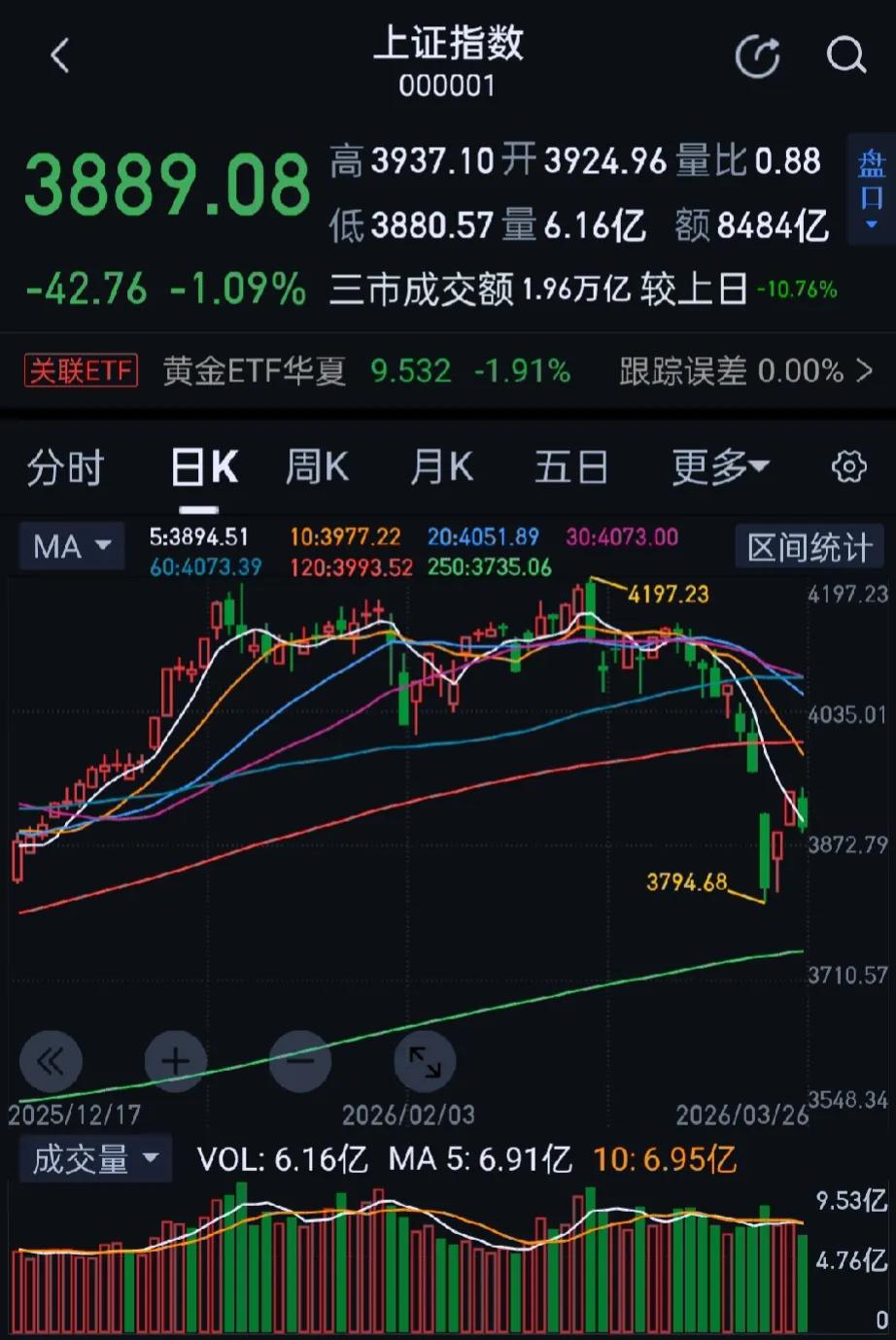This screenshot has width=896, height=1340.
Task: Toggle the MA indicator overlay
Action: 71,546
